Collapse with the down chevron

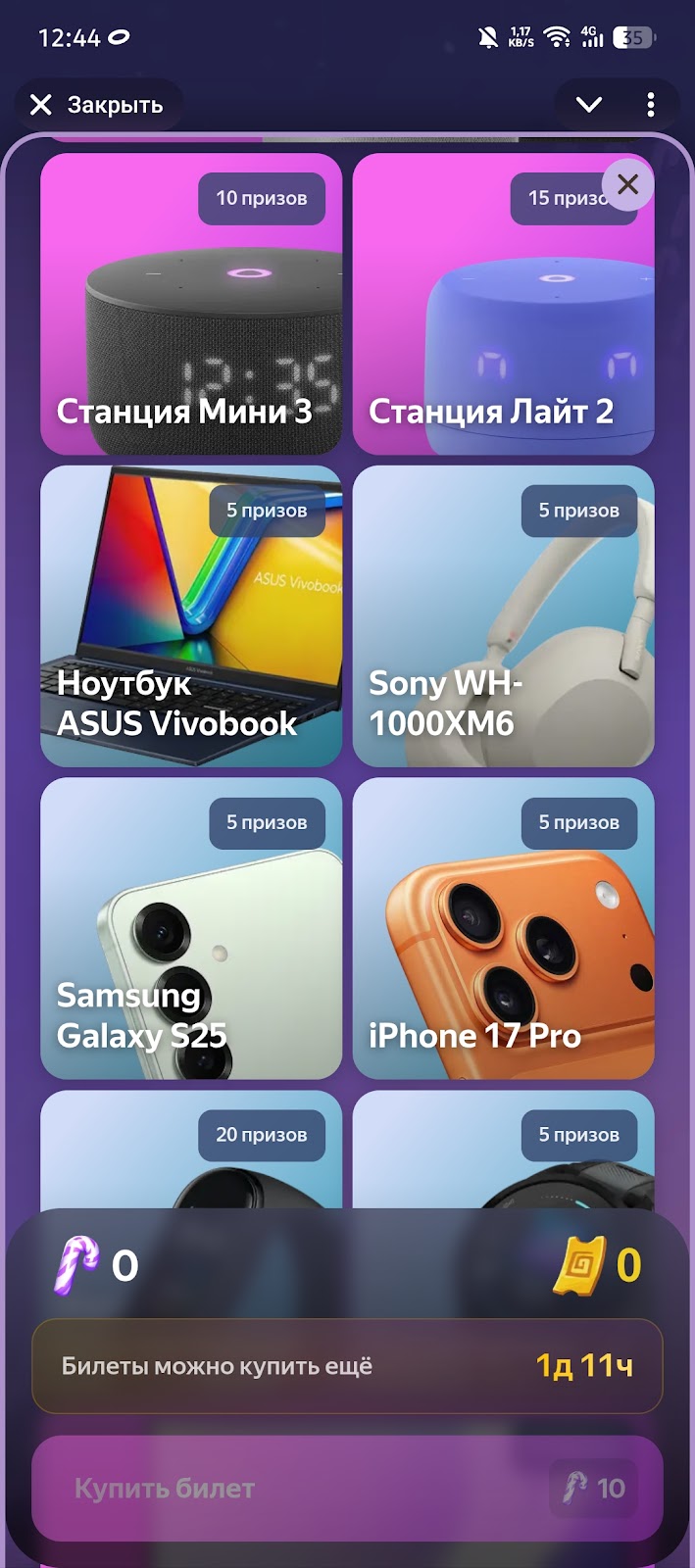point(589,105)
